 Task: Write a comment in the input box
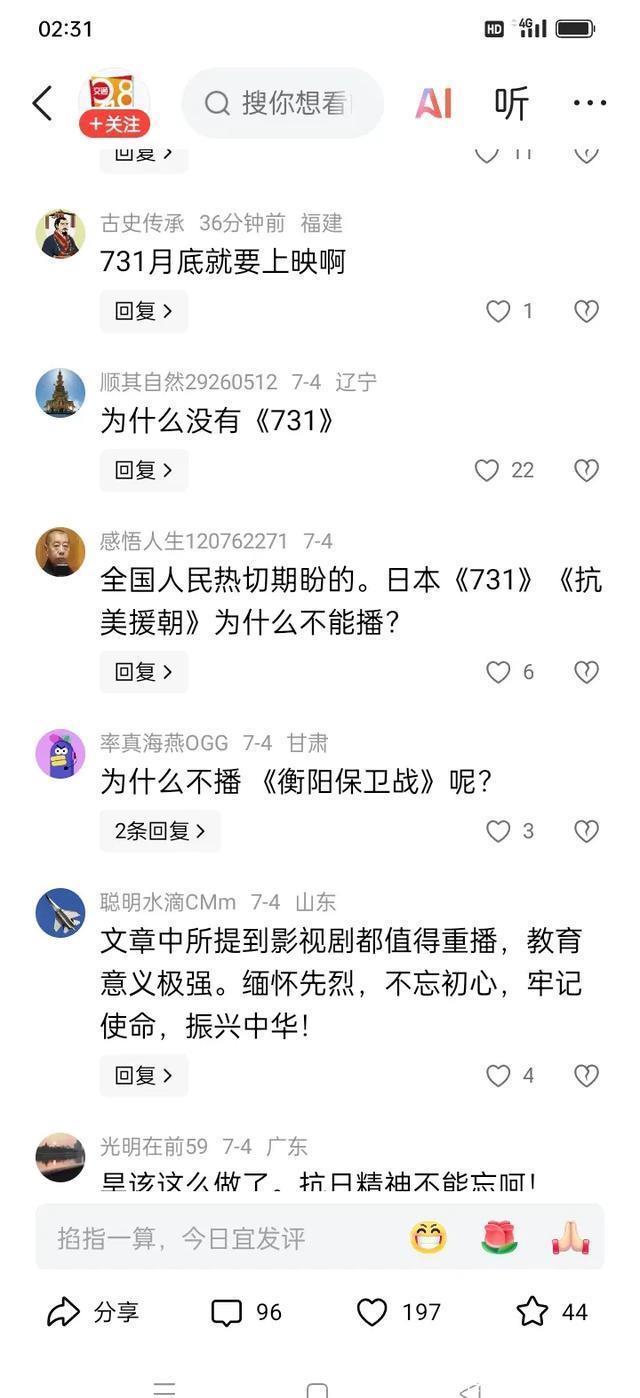(220, 1238)
